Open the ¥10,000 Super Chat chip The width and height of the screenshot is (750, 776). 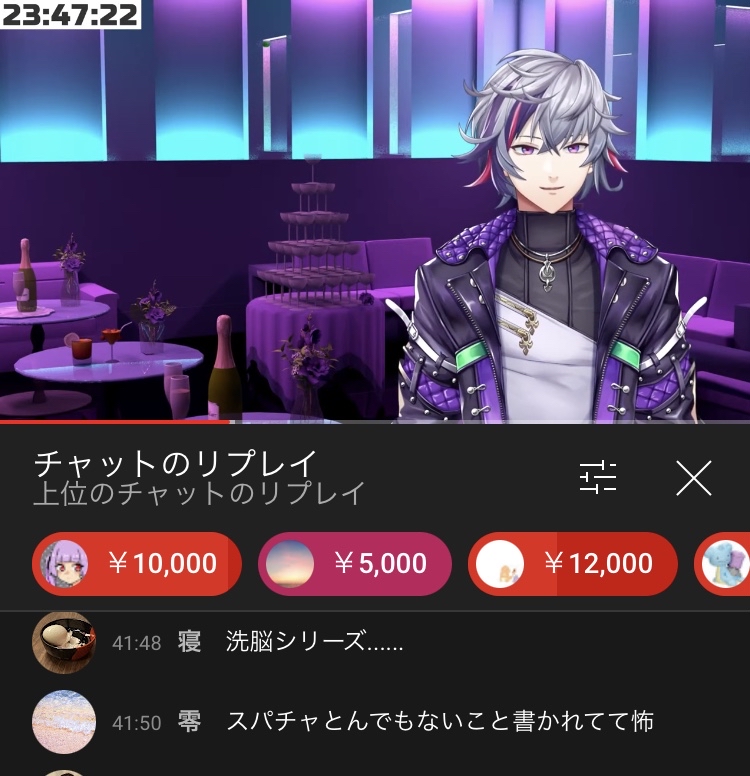[137, 564]
